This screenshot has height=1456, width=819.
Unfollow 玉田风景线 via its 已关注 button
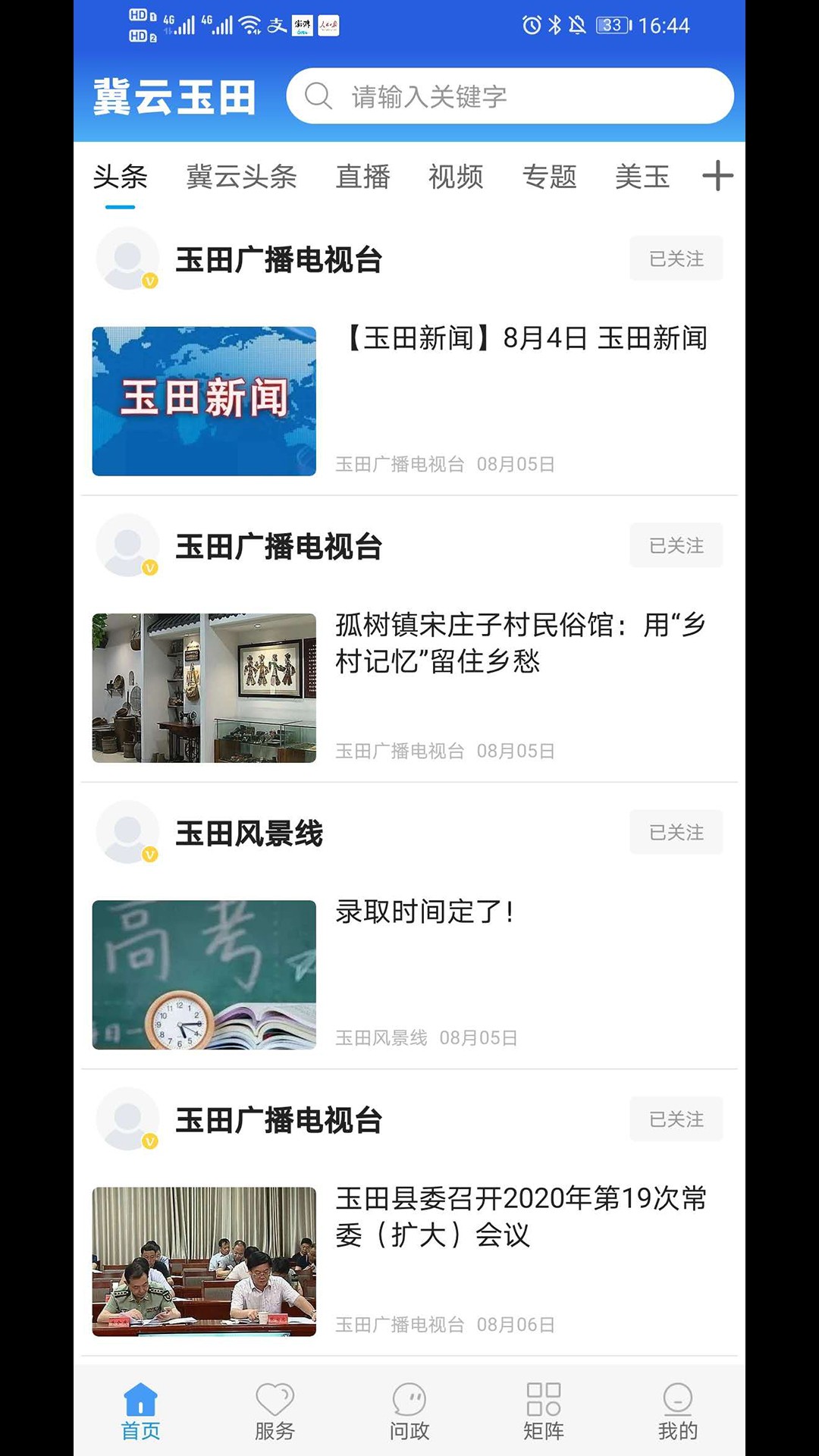pos(676,832)
